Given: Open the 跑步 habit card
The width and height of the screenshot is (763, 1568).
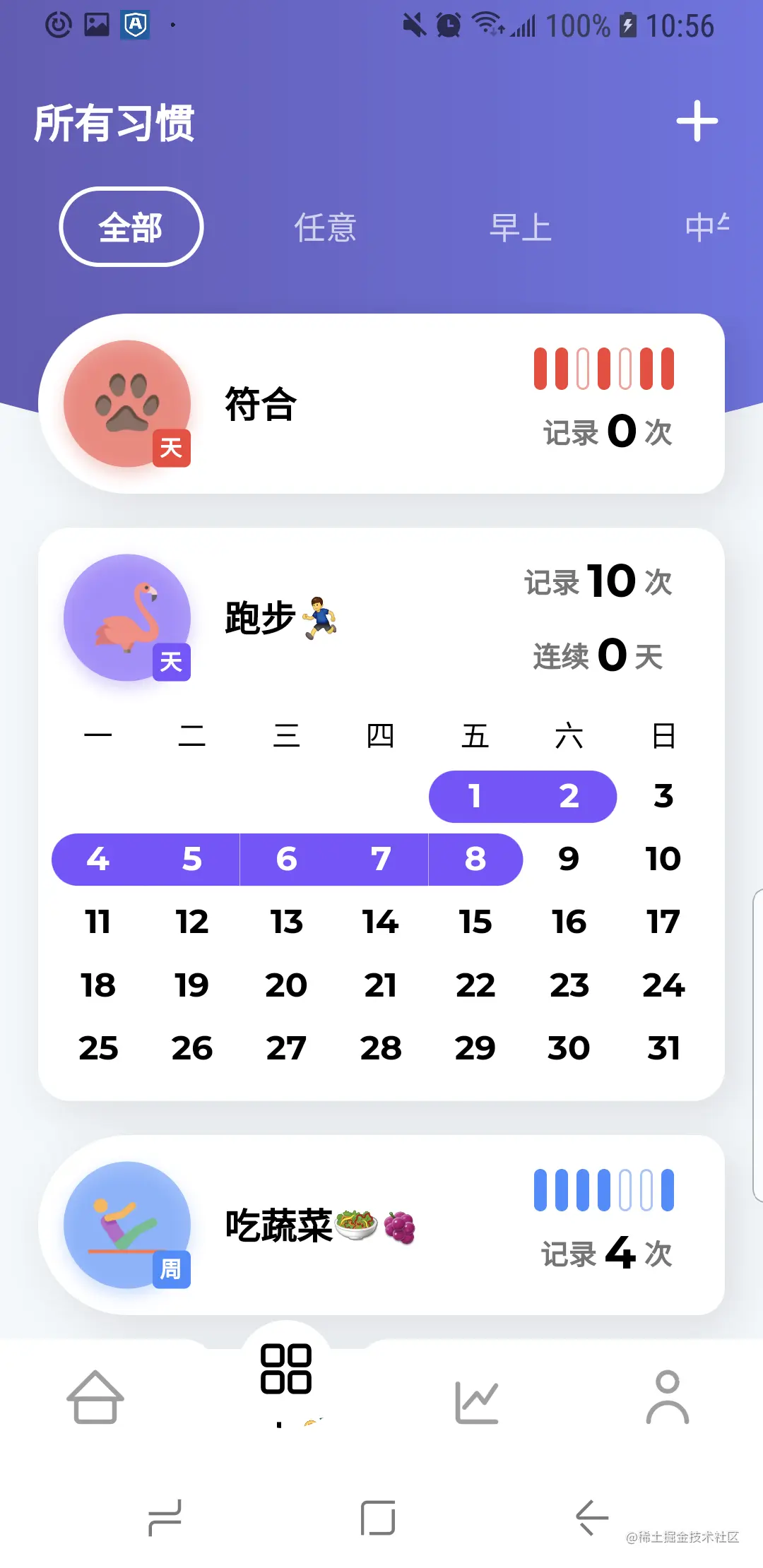Looking at the screenshot, I should pos(381,618).
